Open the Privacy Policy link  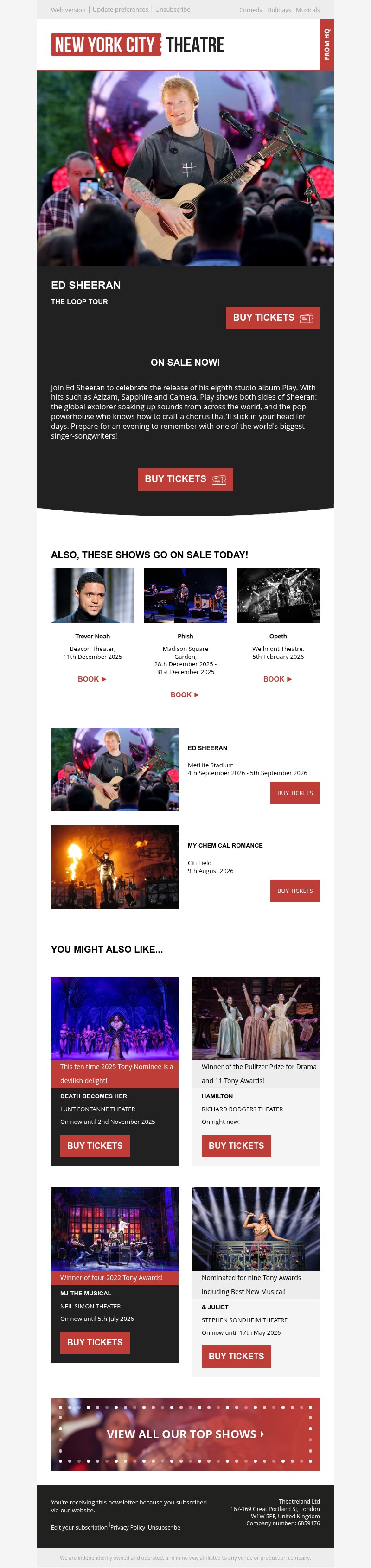point(128,1527)
